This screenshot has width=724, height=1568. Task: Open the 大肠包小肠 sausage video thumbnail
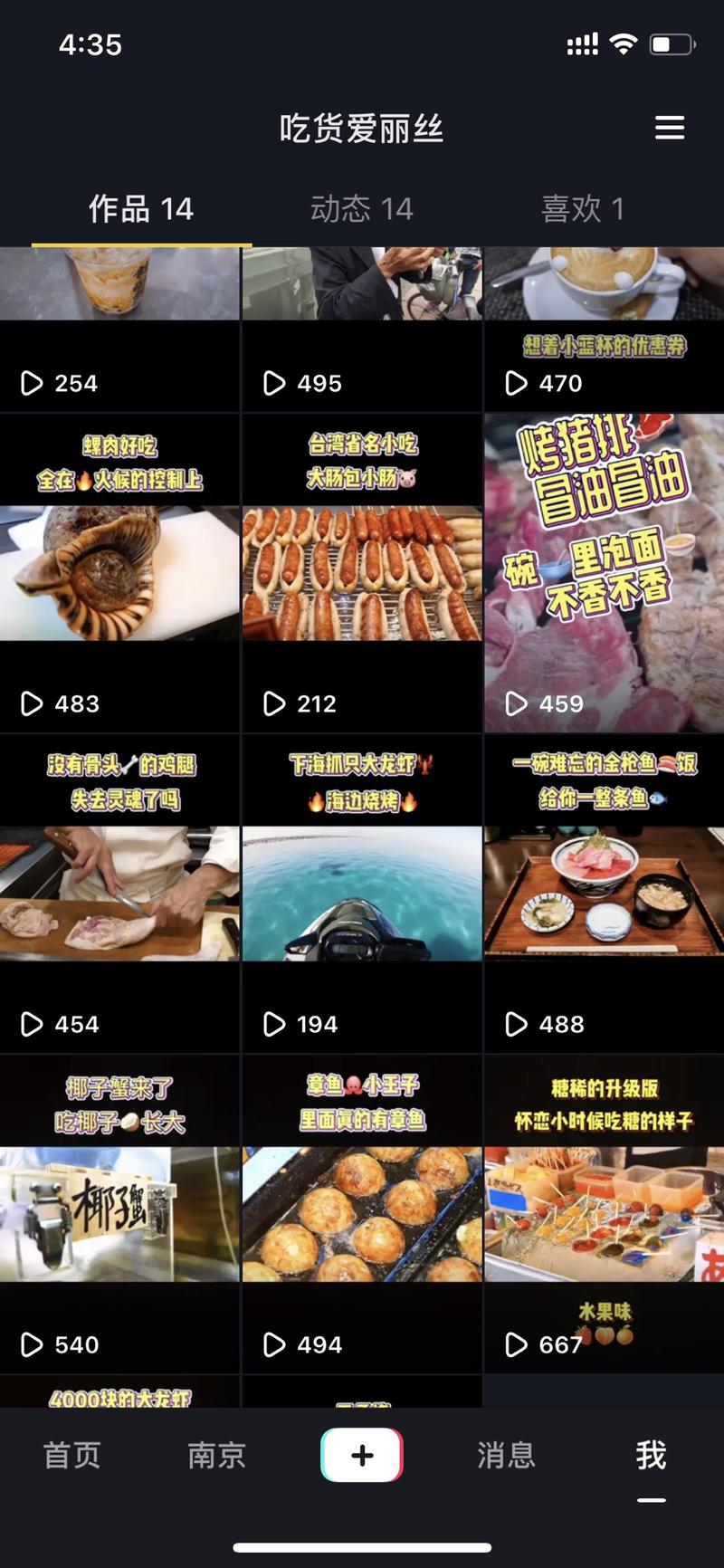pos(362,570)
